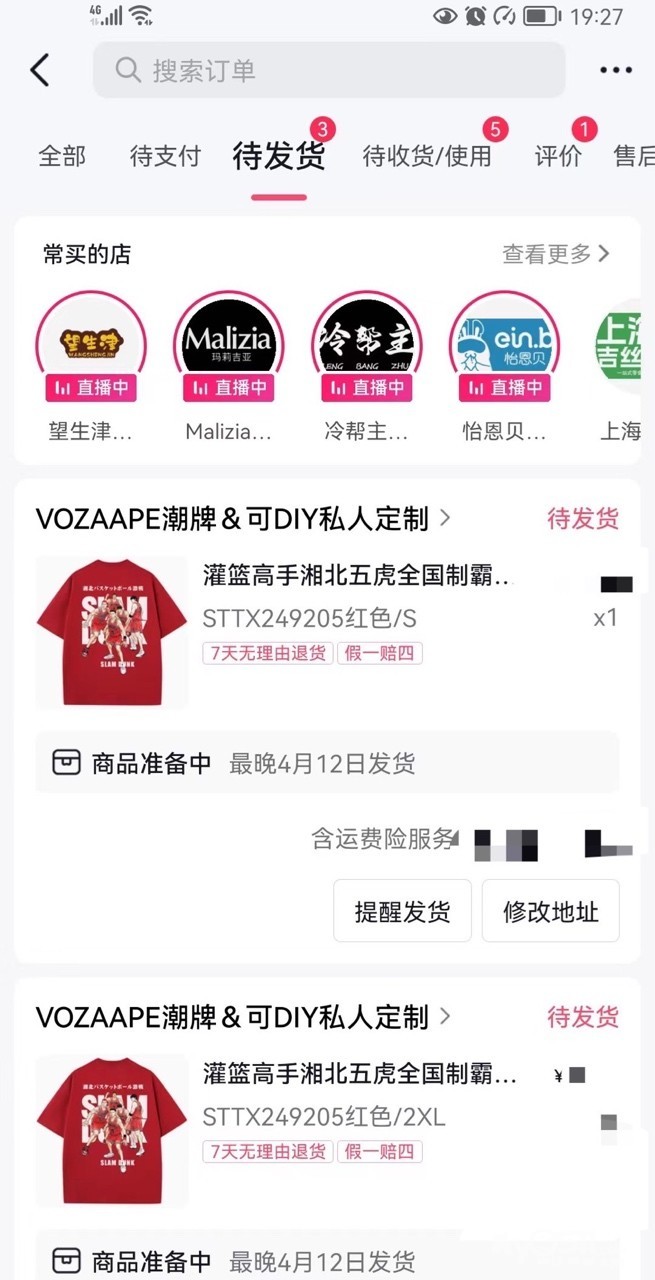Switch to the 待支付 tab

tap(165, 156)
